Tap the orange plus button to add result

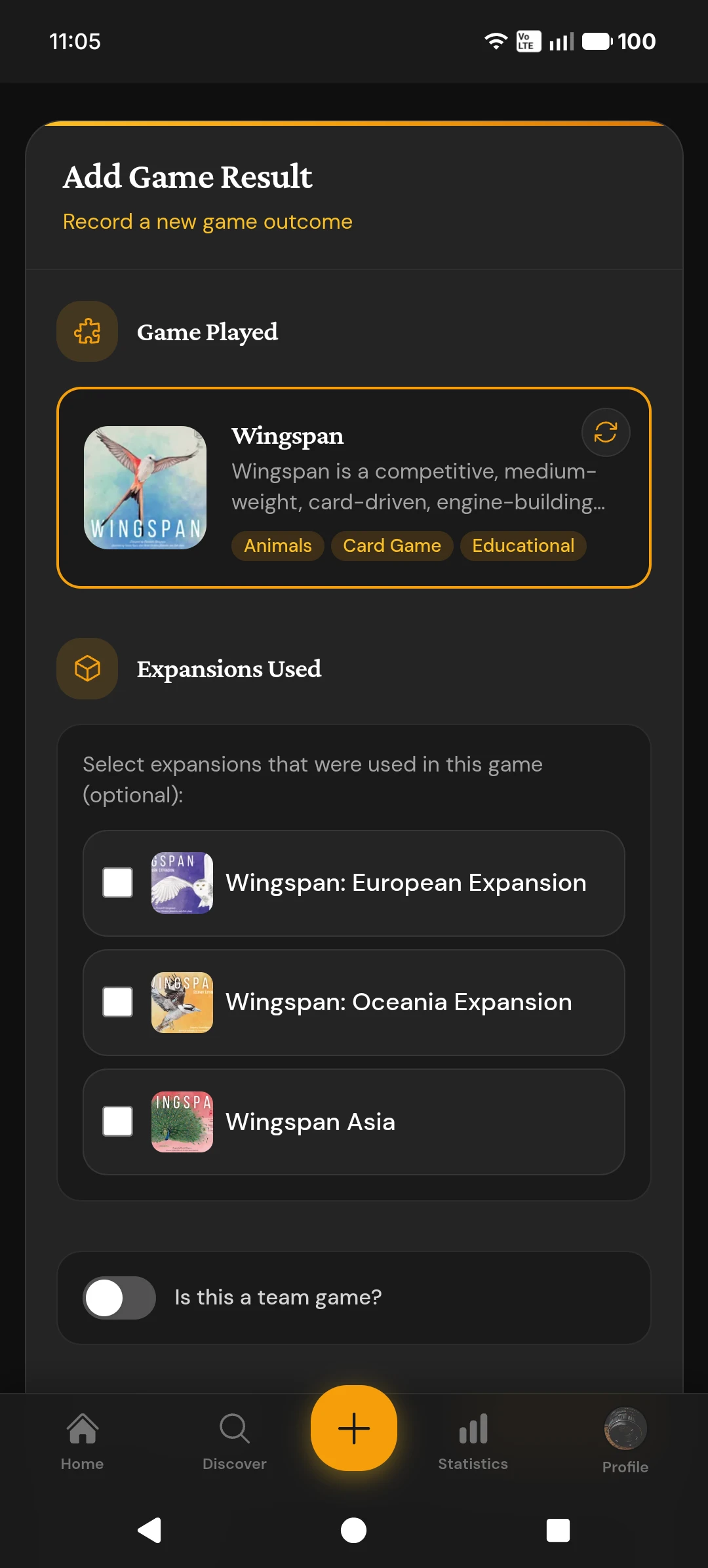(353, 1429)
